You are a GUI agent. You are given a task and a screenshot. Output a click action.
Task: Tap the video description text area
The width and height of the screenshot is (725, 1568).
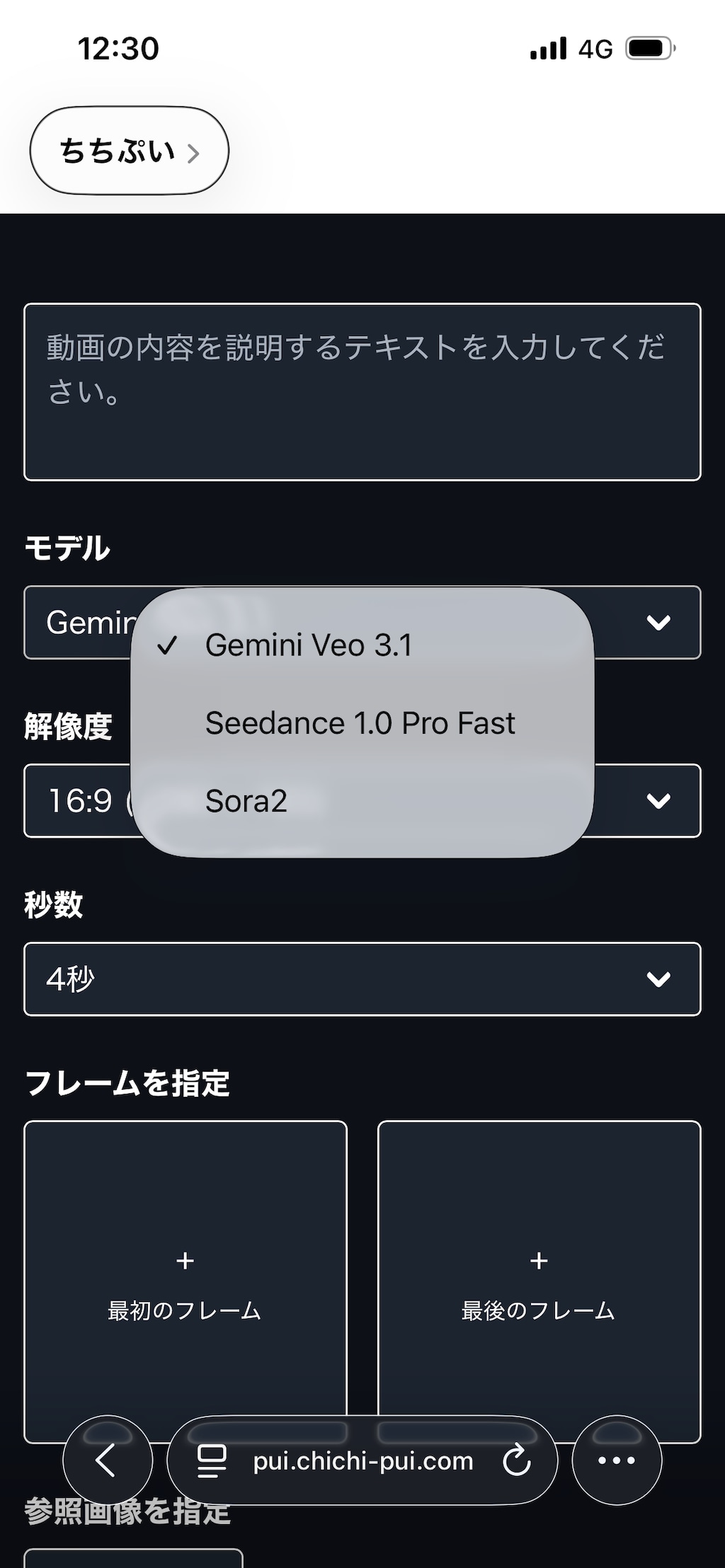pos(362,389)
